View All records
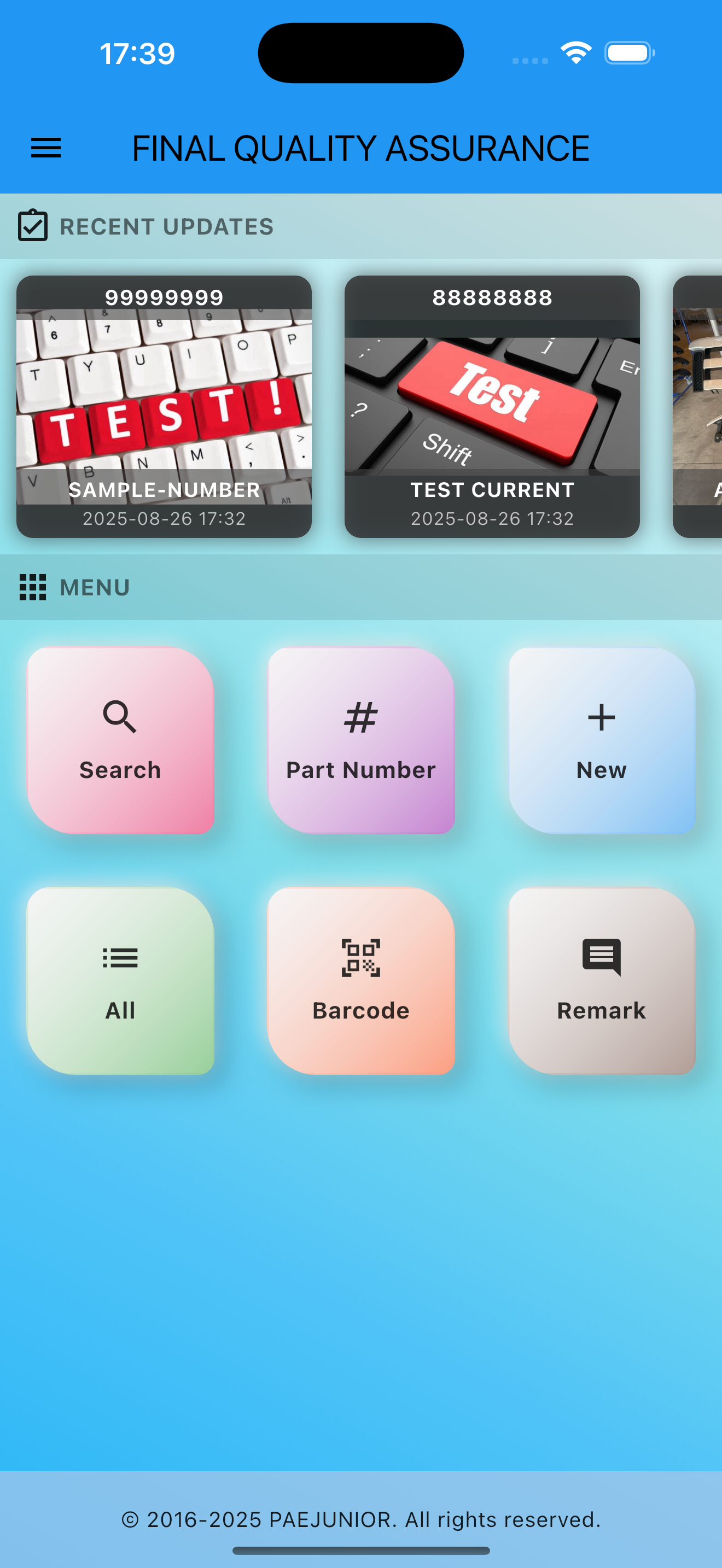This screenshot has height=1568, width=722. coord(120,981)
